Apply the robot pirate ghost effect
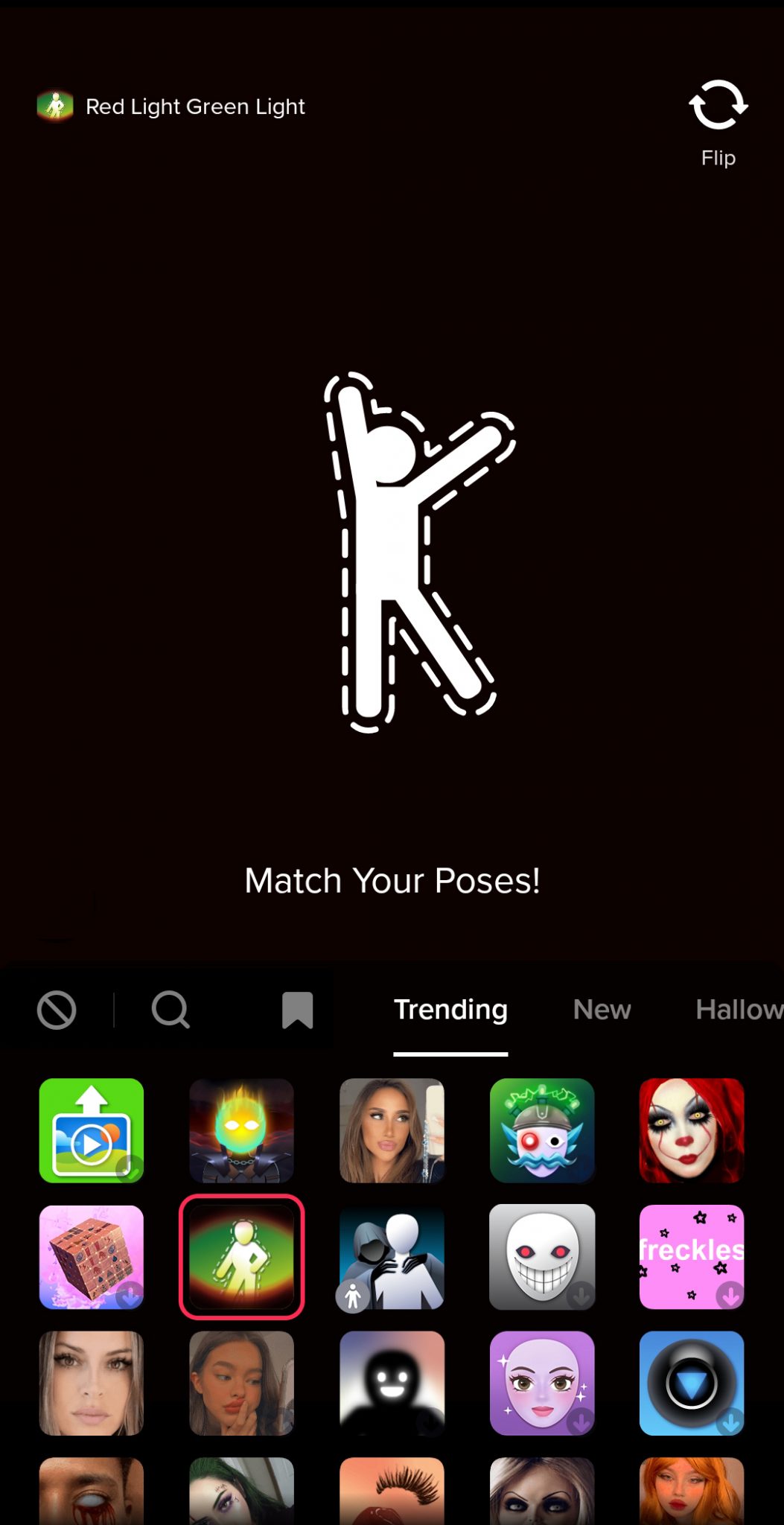Viewport: 784px width, 1525px height. [x=542, y=1130]
